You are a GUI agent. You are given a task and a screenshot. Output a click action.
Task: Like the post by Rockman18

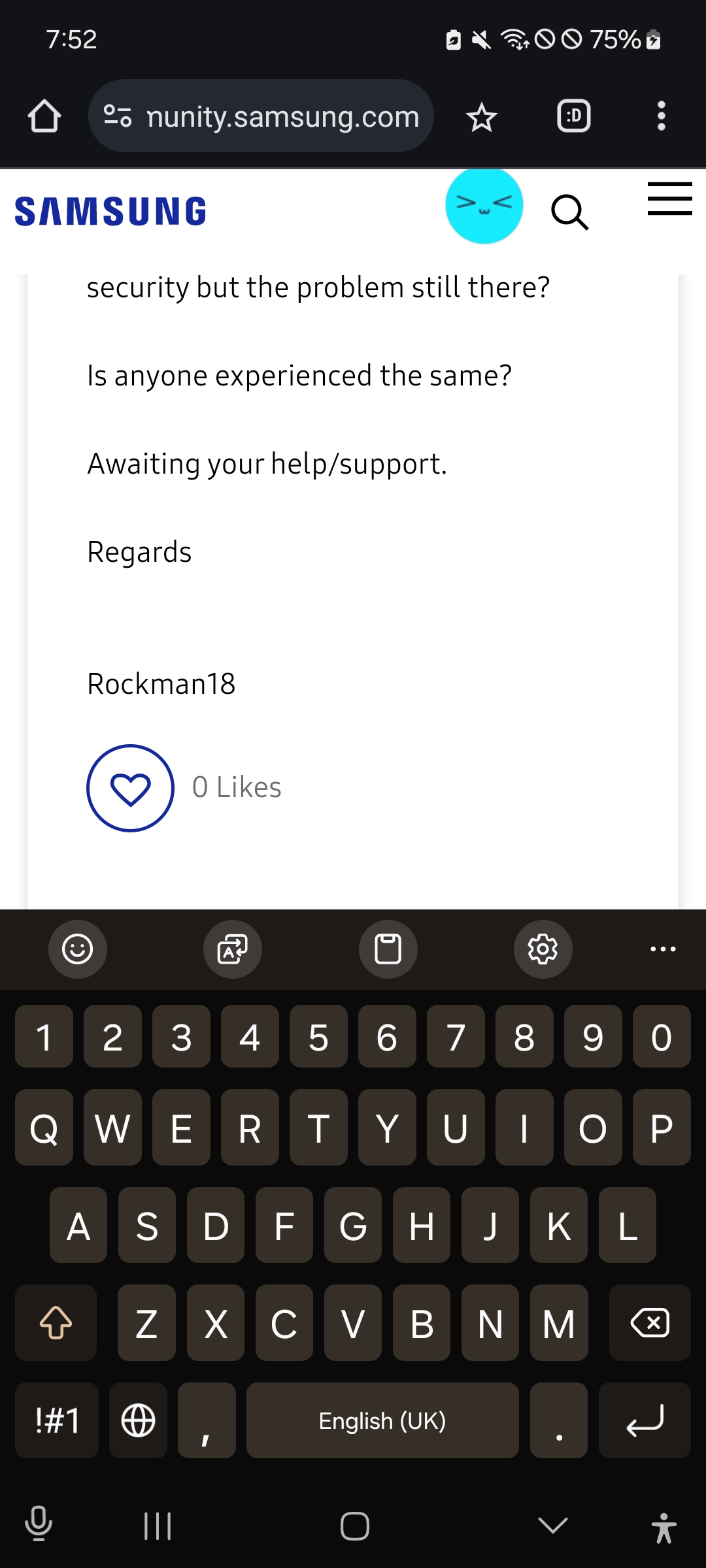point(130,787)
